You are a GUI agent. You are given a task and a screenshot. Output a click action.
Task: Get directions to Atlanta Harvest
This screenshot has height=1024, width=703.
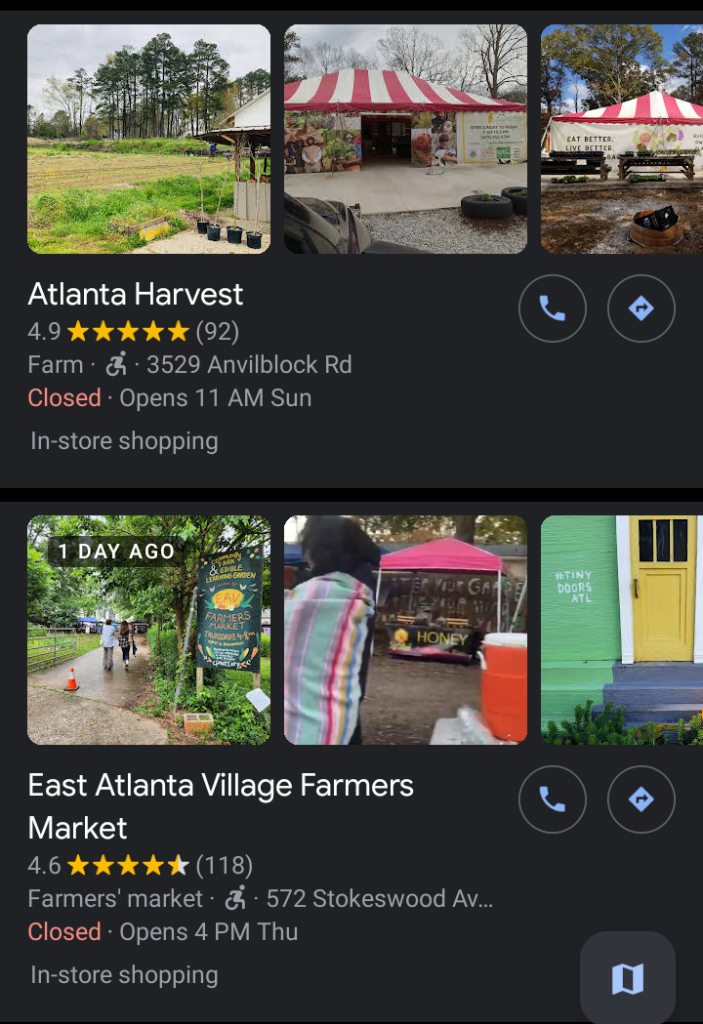(641, 308)
